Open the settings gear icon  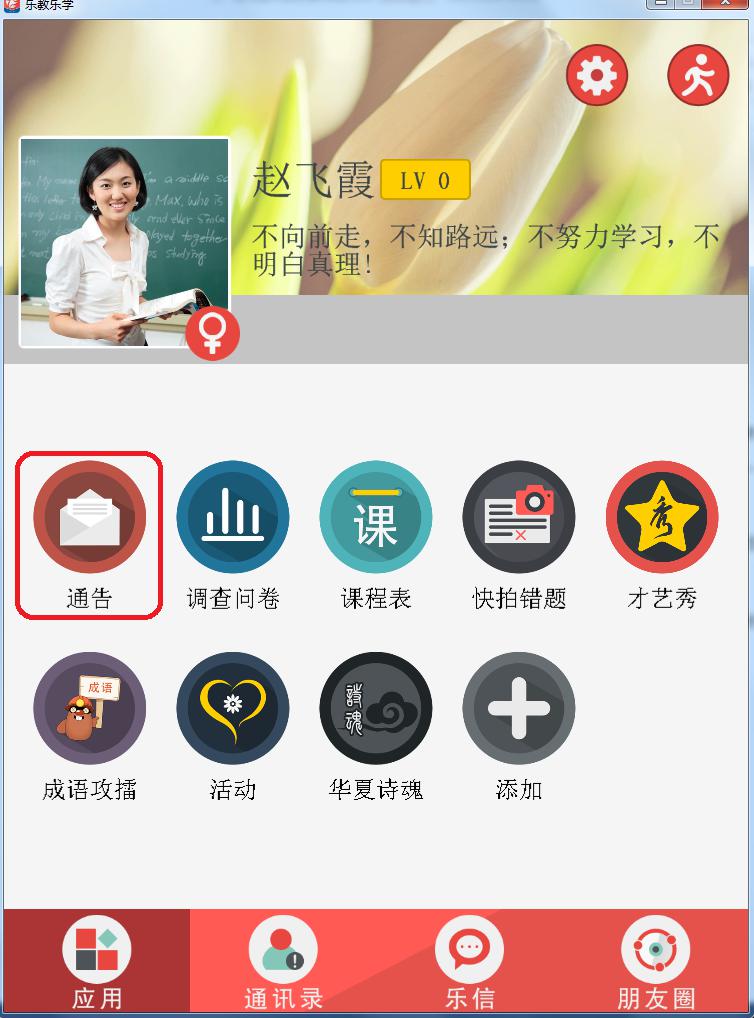[x=597, y=76]
